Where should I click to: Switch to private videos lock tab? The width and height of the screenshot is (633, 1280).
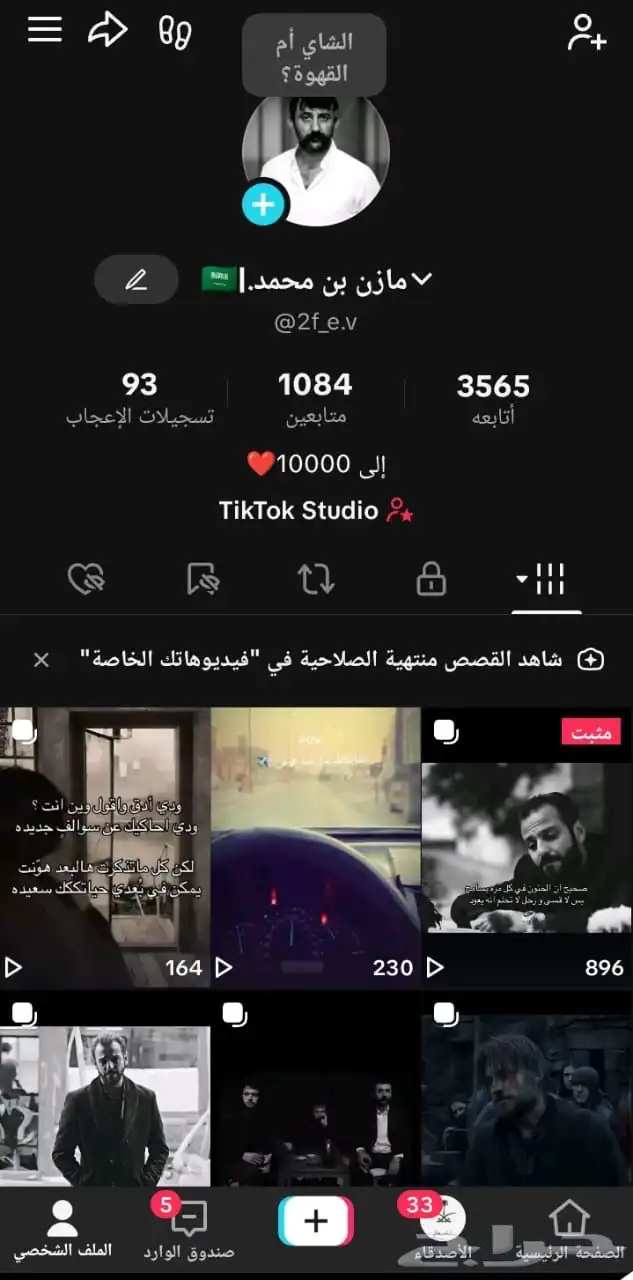[431, 578]
